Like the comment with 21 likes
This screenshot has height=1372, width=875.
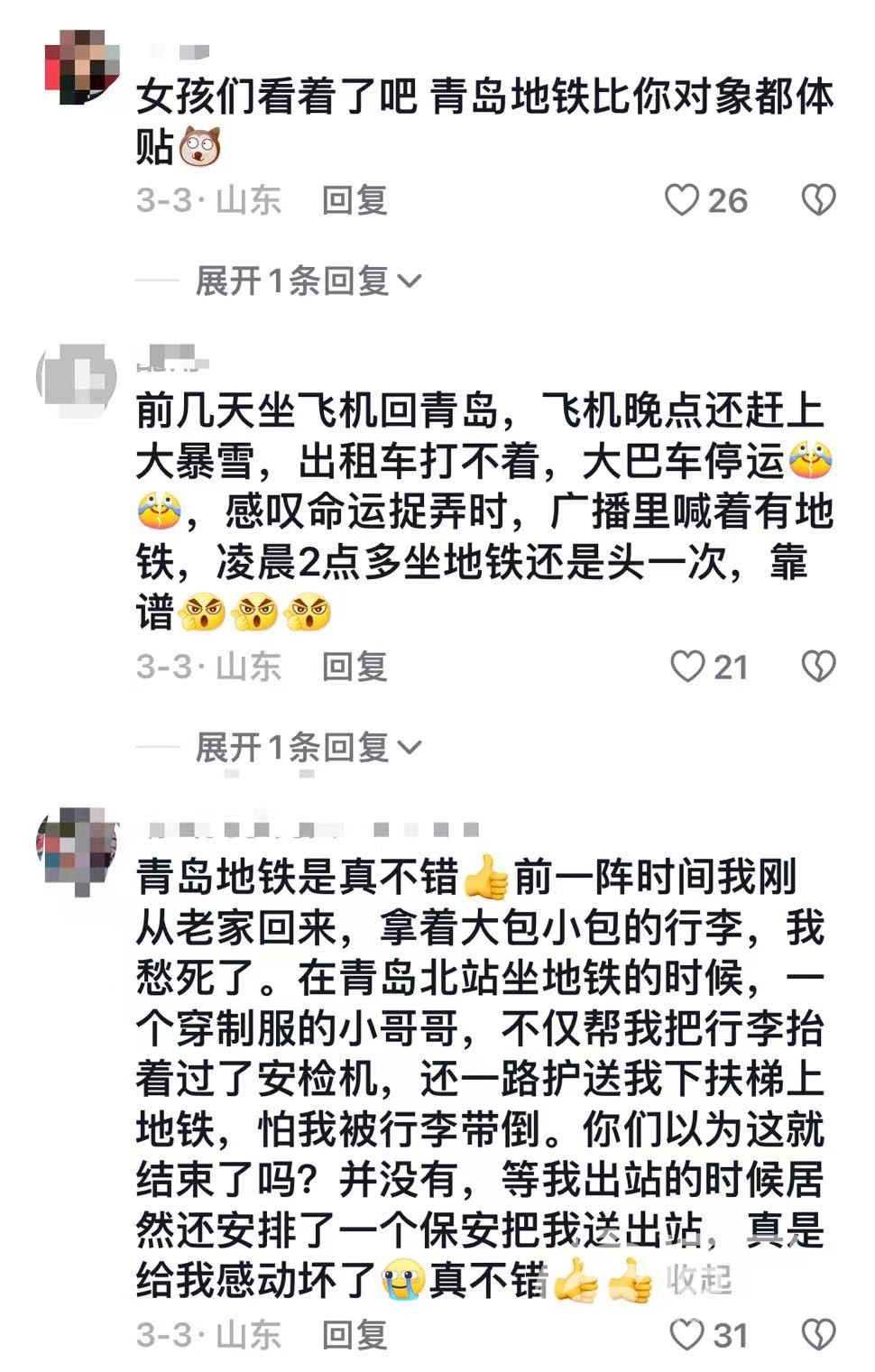[687, 667]
